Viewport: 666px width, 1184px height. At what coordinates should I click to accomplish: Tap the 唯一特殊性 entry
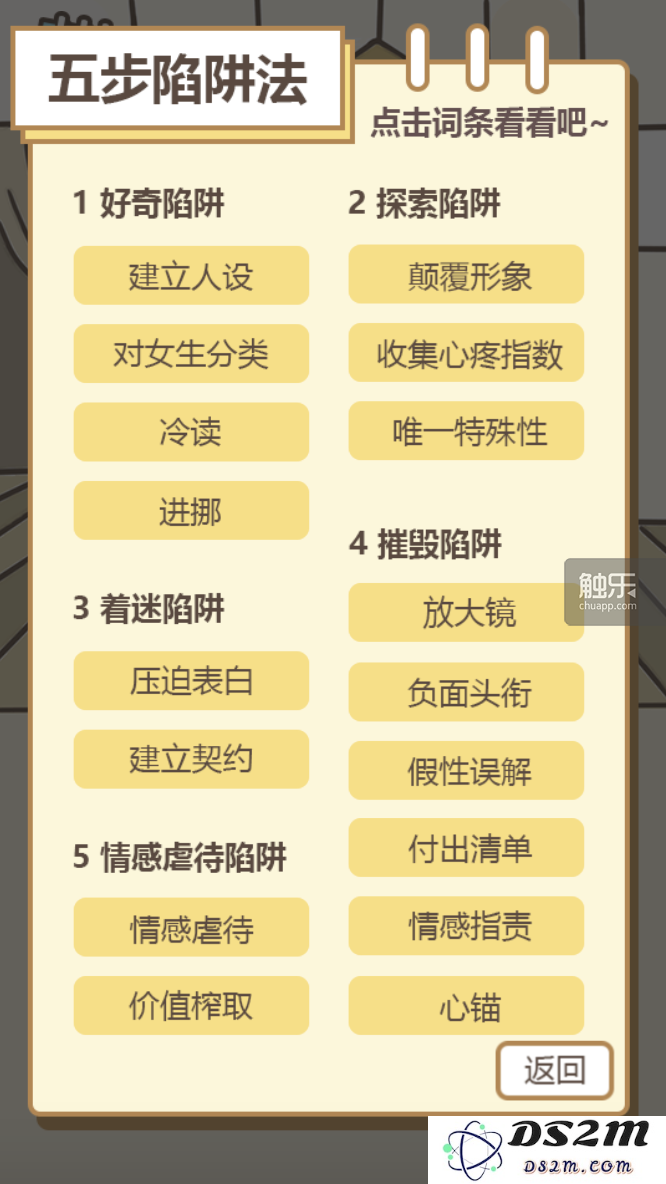point(466,431)
